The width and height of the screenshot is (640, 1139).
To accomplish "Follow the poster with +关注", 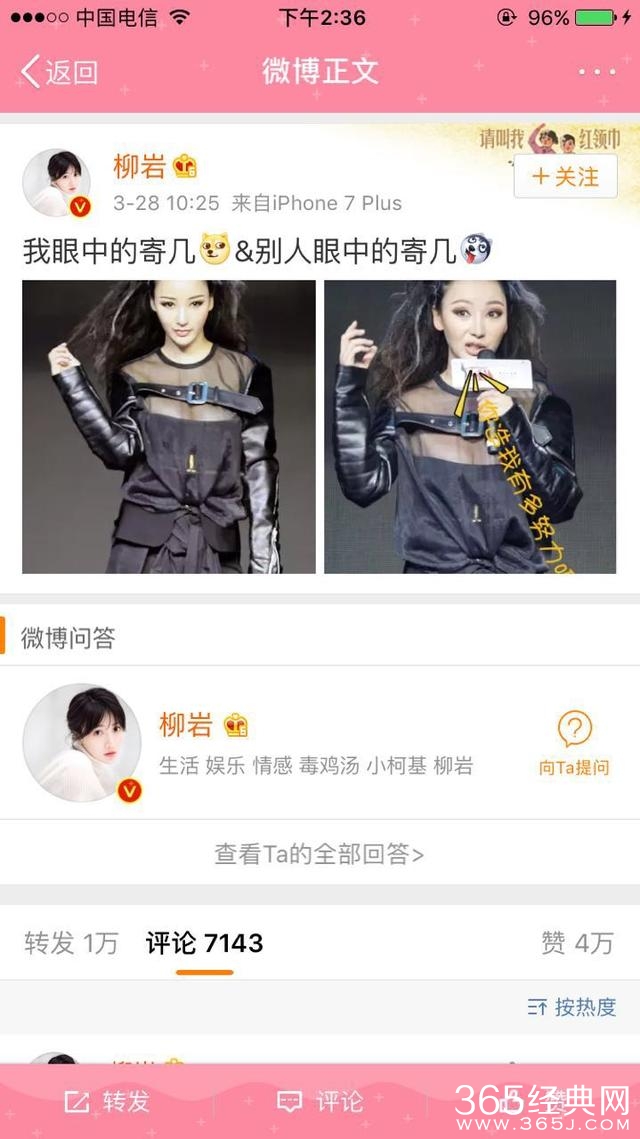I will click(x=565, y=177).
